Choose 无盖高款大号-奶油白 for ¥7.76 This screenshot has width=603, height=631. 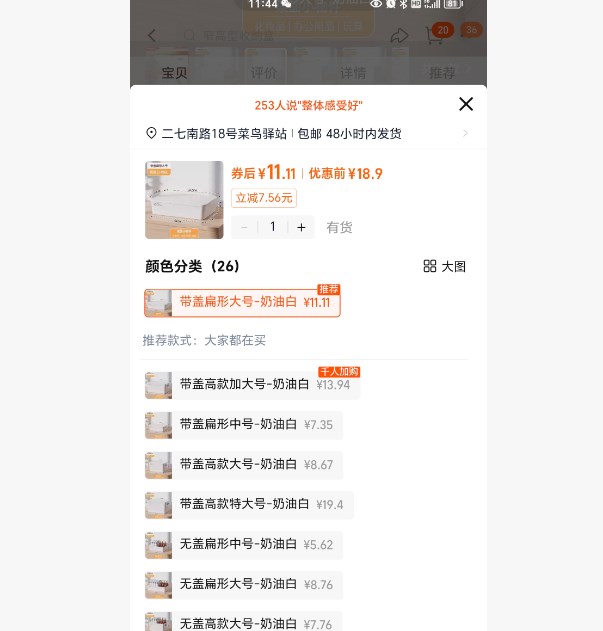pos(243,622)
